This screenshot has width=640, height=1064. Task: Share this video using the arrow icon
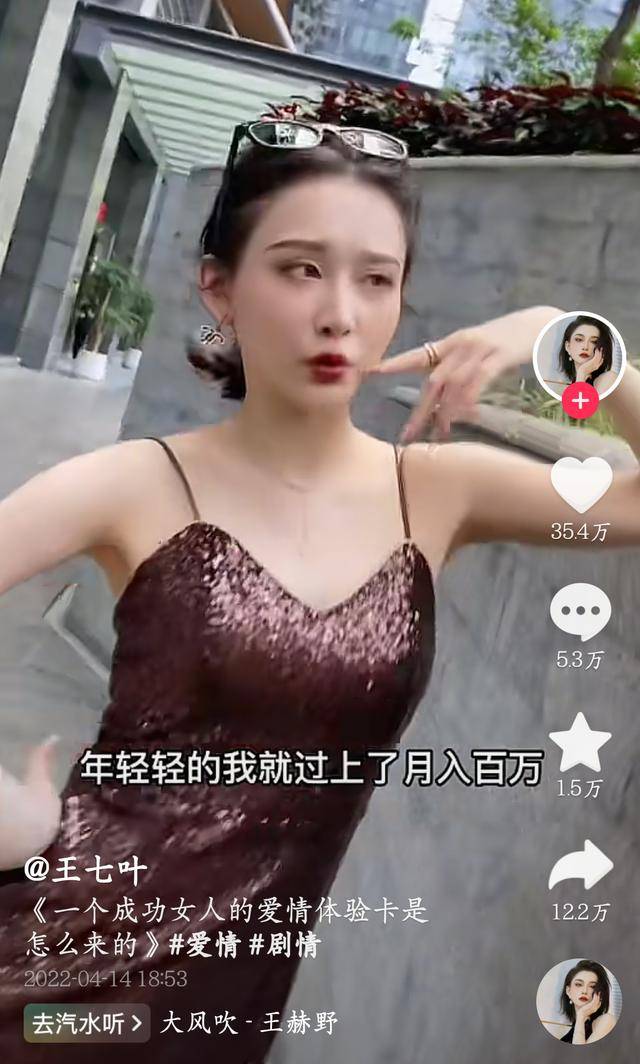pos(581,866)
